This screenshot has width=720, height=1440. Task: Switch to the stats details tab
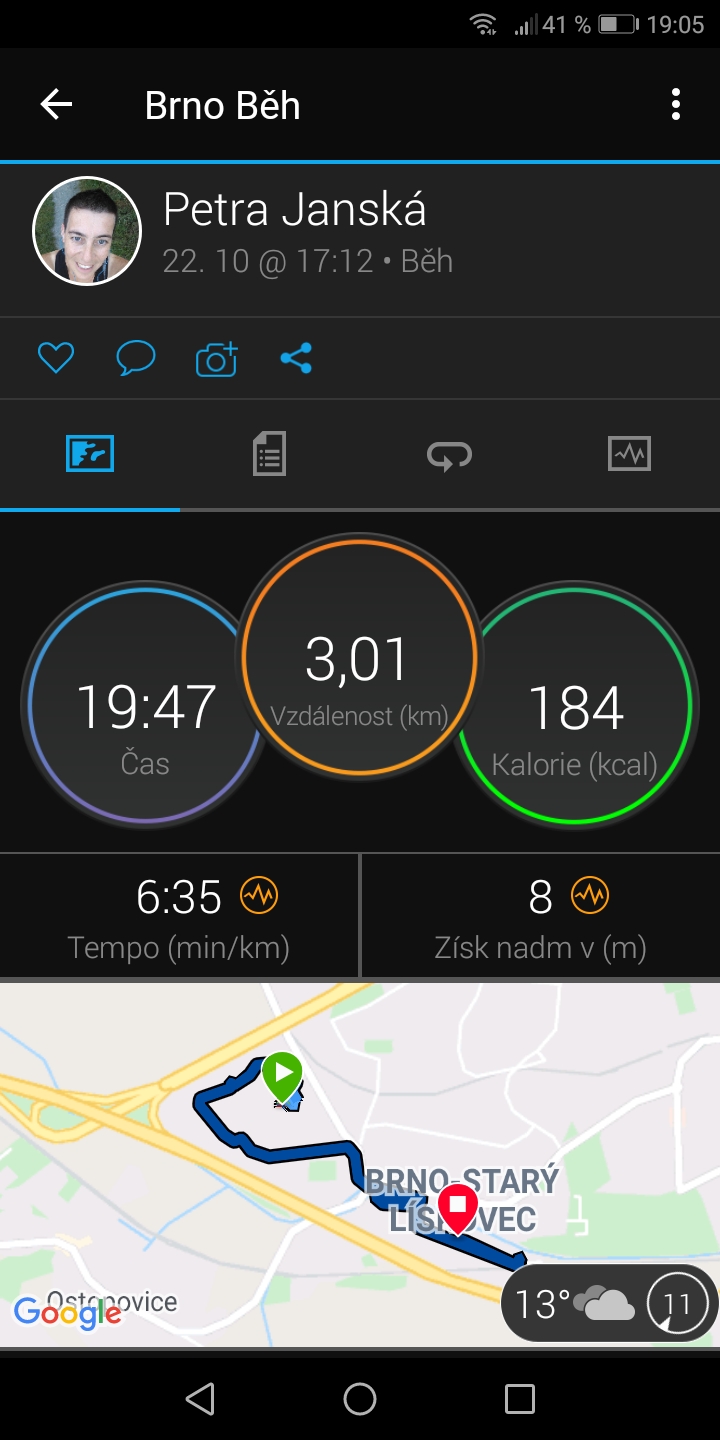(x=269, y=454)
